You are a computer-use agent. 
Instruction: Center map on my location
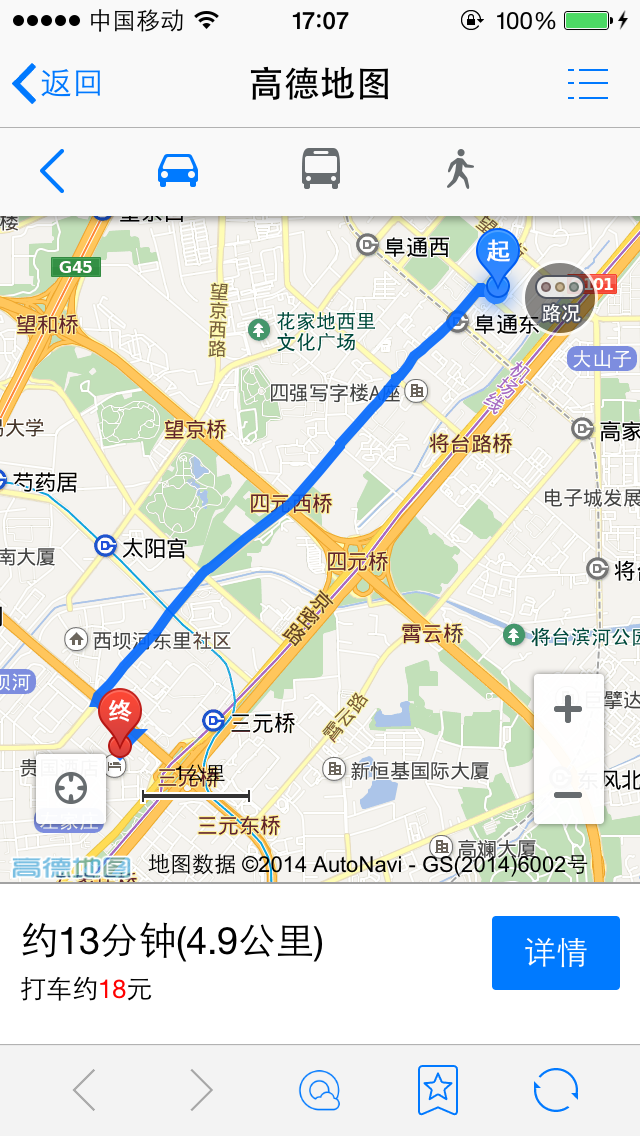point(71,789)
